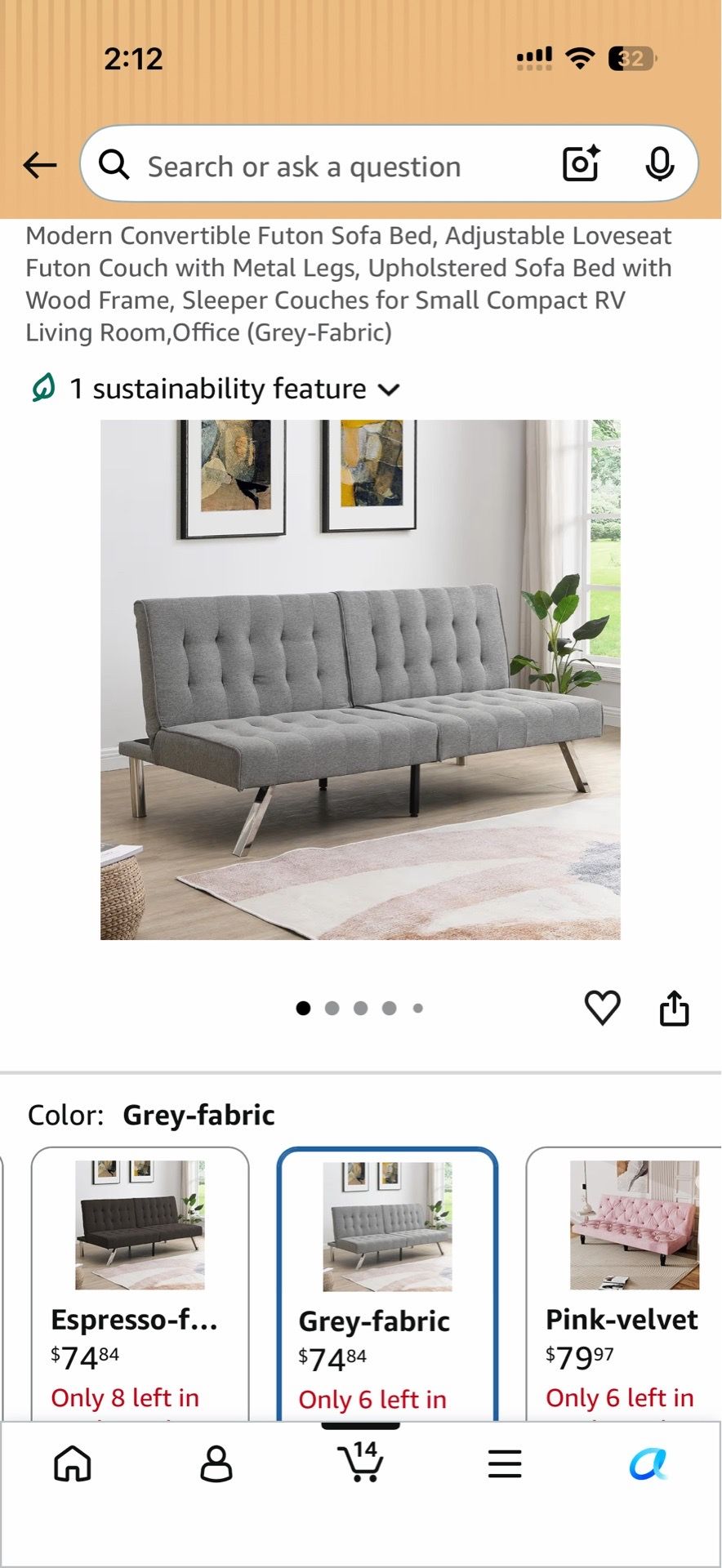The width and height of the screenshot is (722, 1568).
Task: Open the account profile tab
Action: (216, 1463)
